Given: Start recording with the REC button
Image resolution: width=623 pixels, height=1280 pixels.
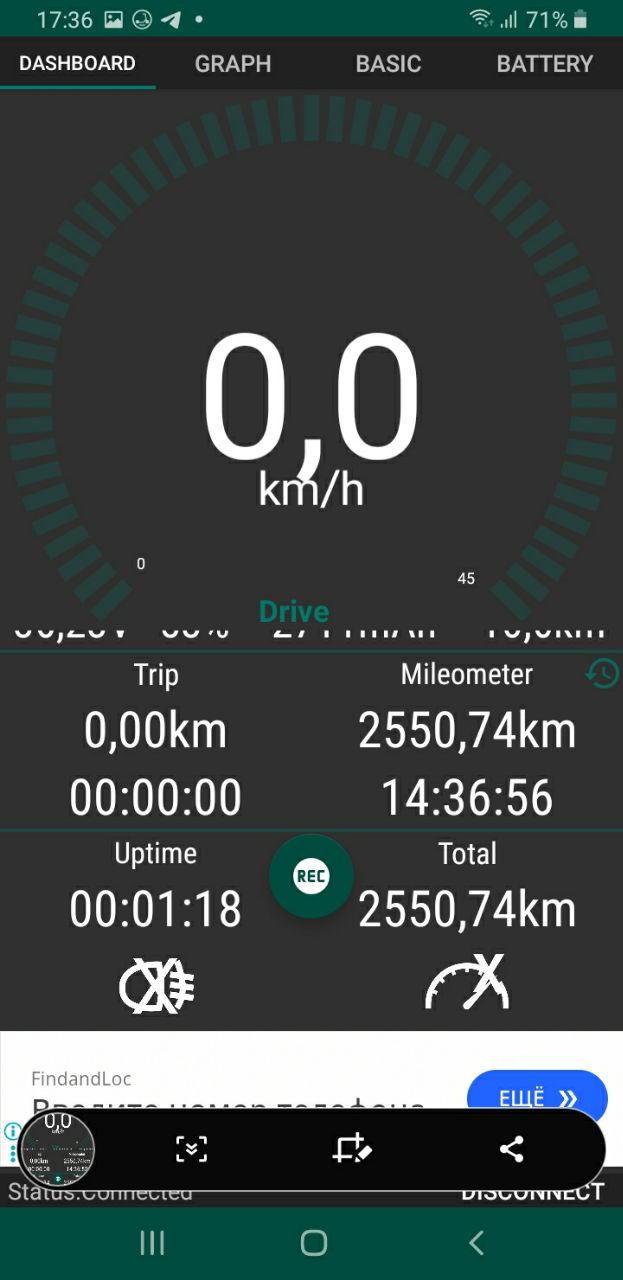Looking at the screenshot, I should [311, 877].
